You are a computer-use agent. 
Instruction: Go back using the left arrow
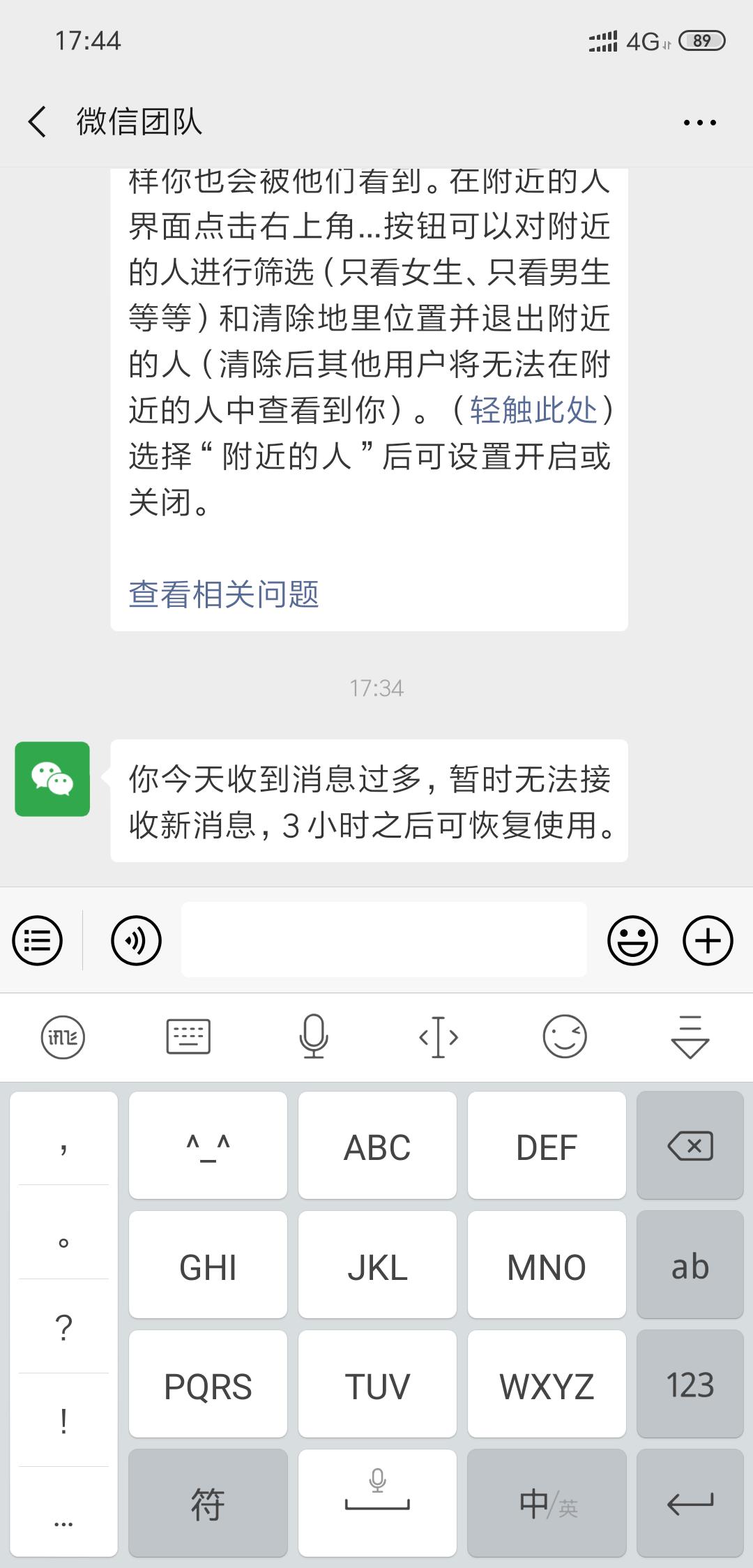point(35,120)
